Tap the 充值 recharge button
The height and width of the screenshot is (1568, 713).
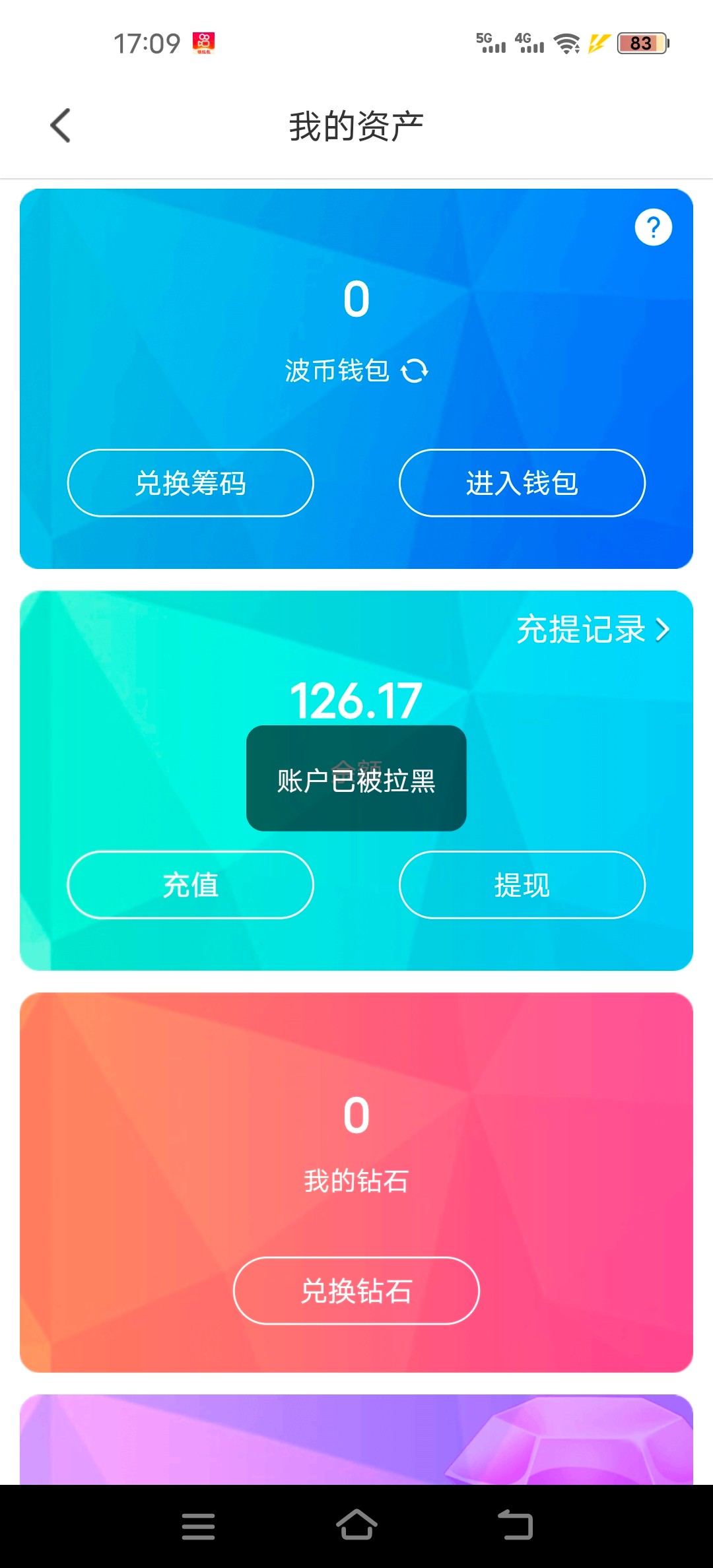pyautogui.click(x=191, y=886)
